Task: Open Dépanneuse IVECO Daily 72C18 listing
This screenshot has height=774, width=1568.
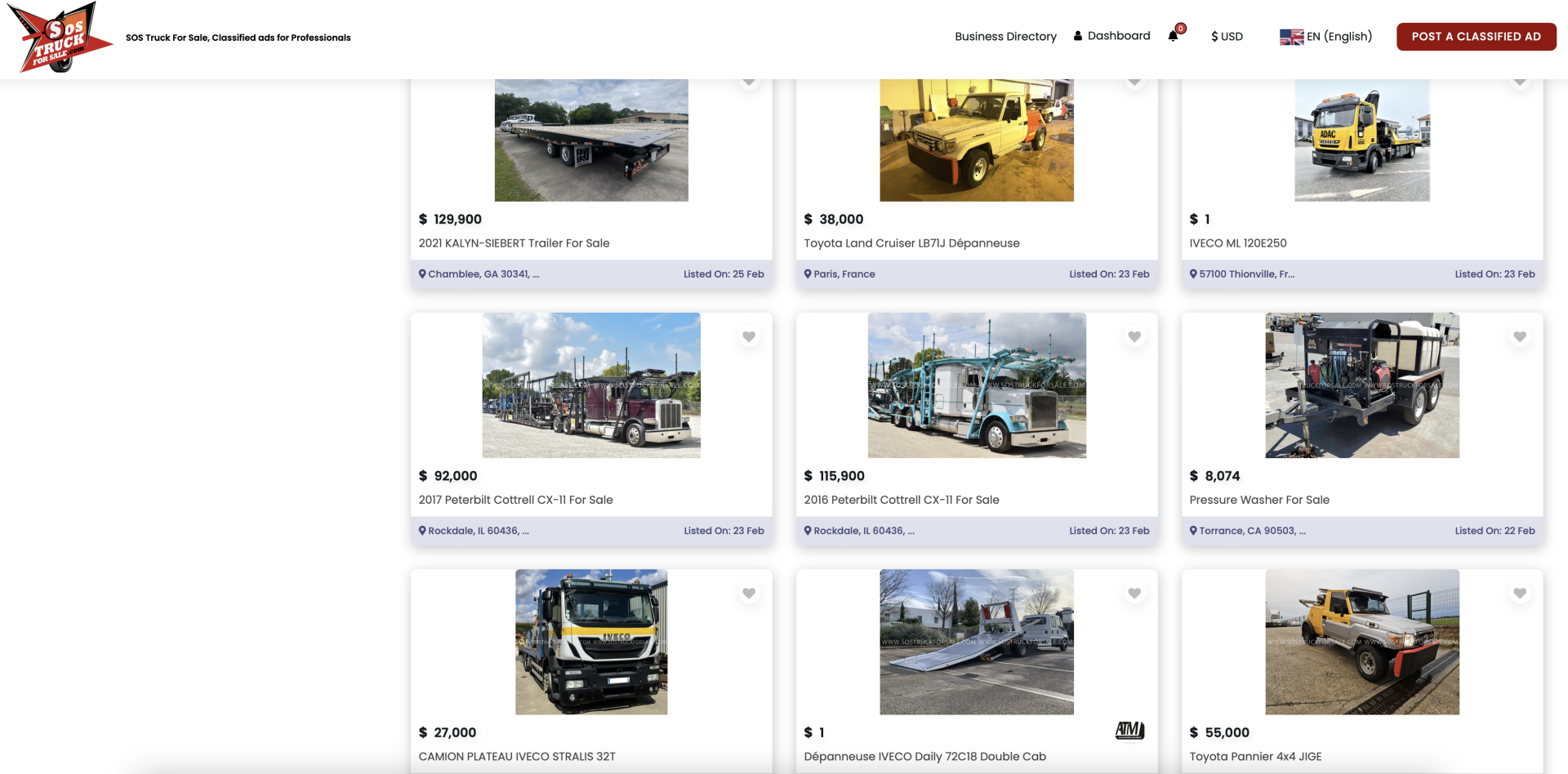Action: (x=924, y=756)
